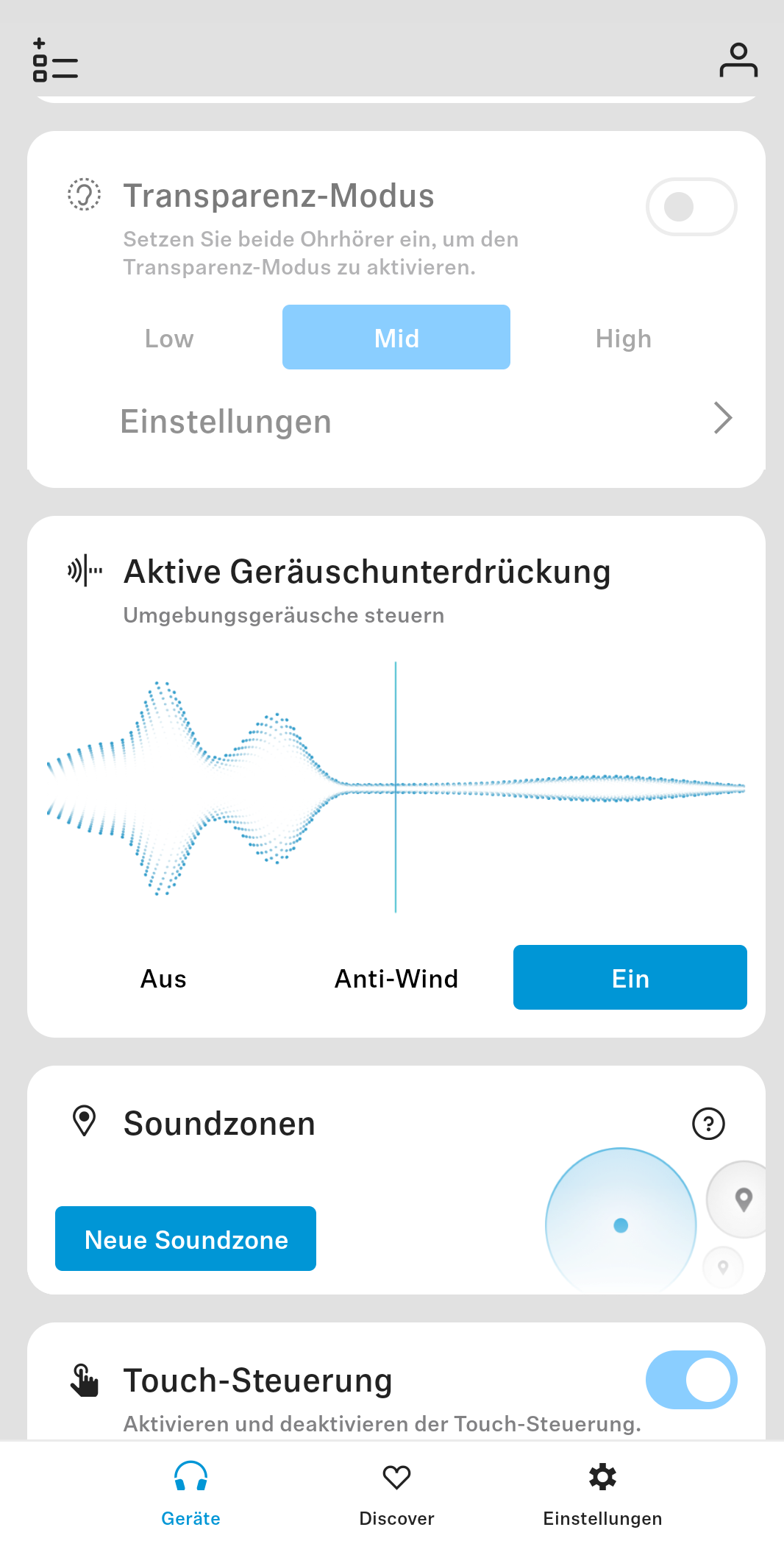Open Transparenz-Modus Einstellungen row

[425, 421]
